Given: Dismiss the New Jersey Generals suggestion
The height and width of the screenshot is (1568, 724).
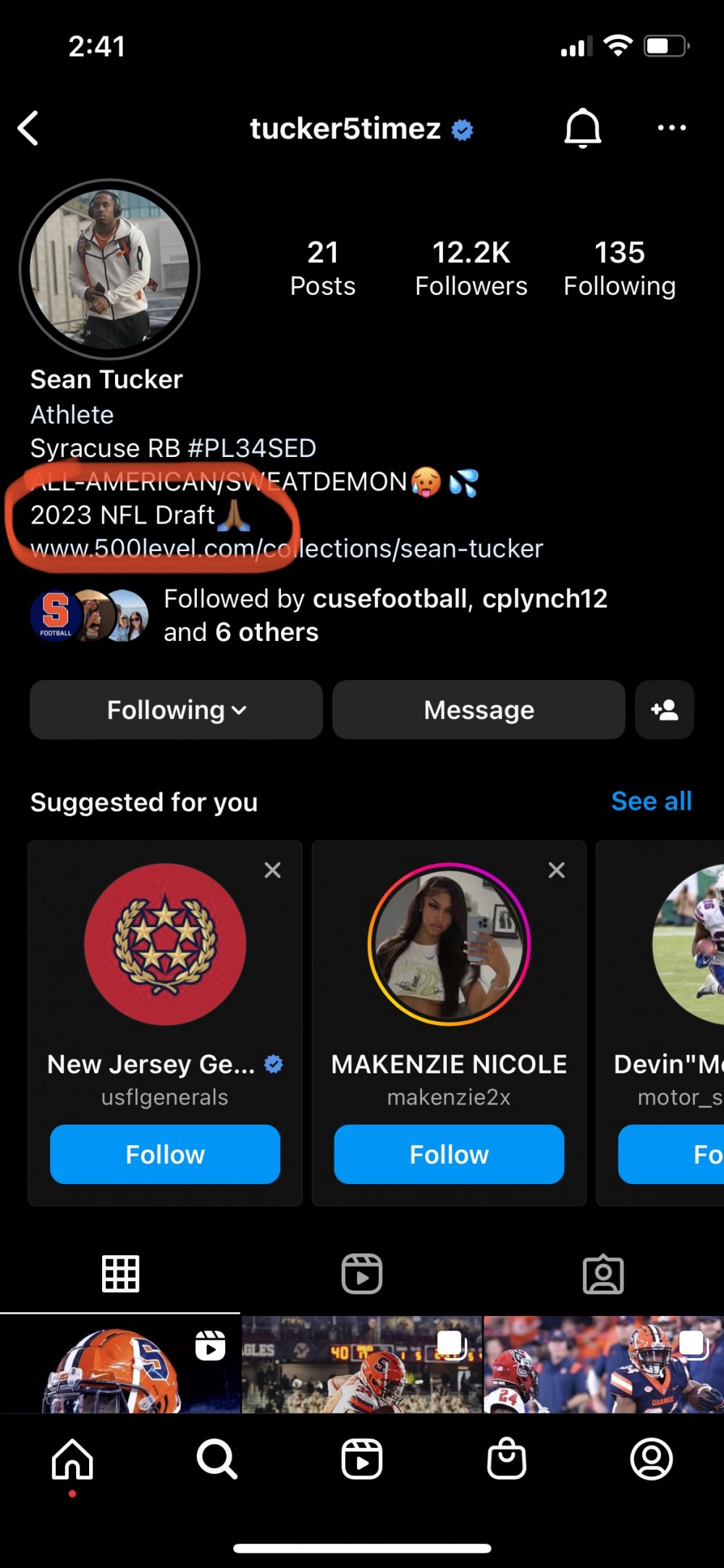Looking at the screenshot, I should tap(272, 870).
